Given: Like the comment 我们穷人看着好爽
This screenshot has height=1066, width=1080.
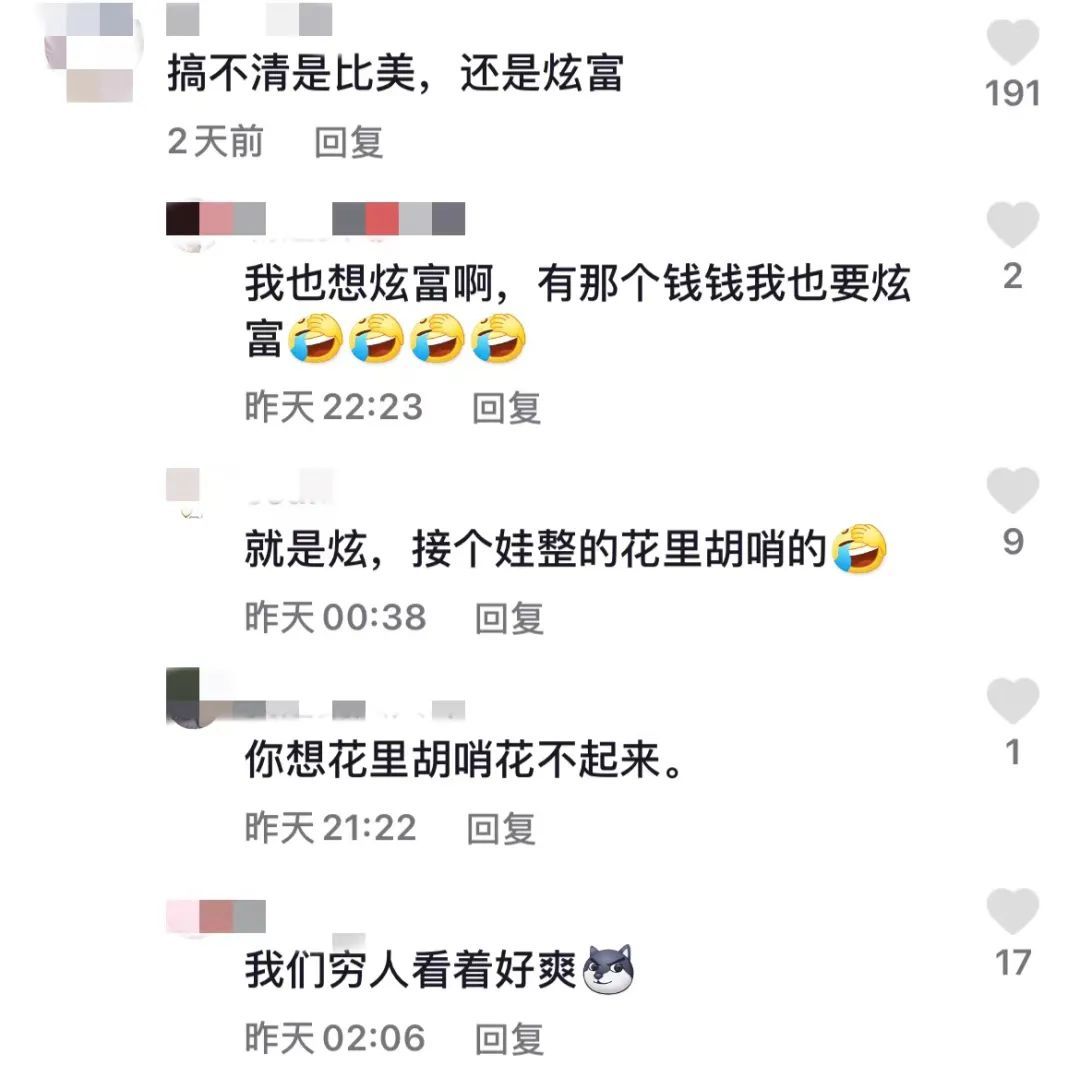Looking at the screenshot, I should (x=1012, y=912).
